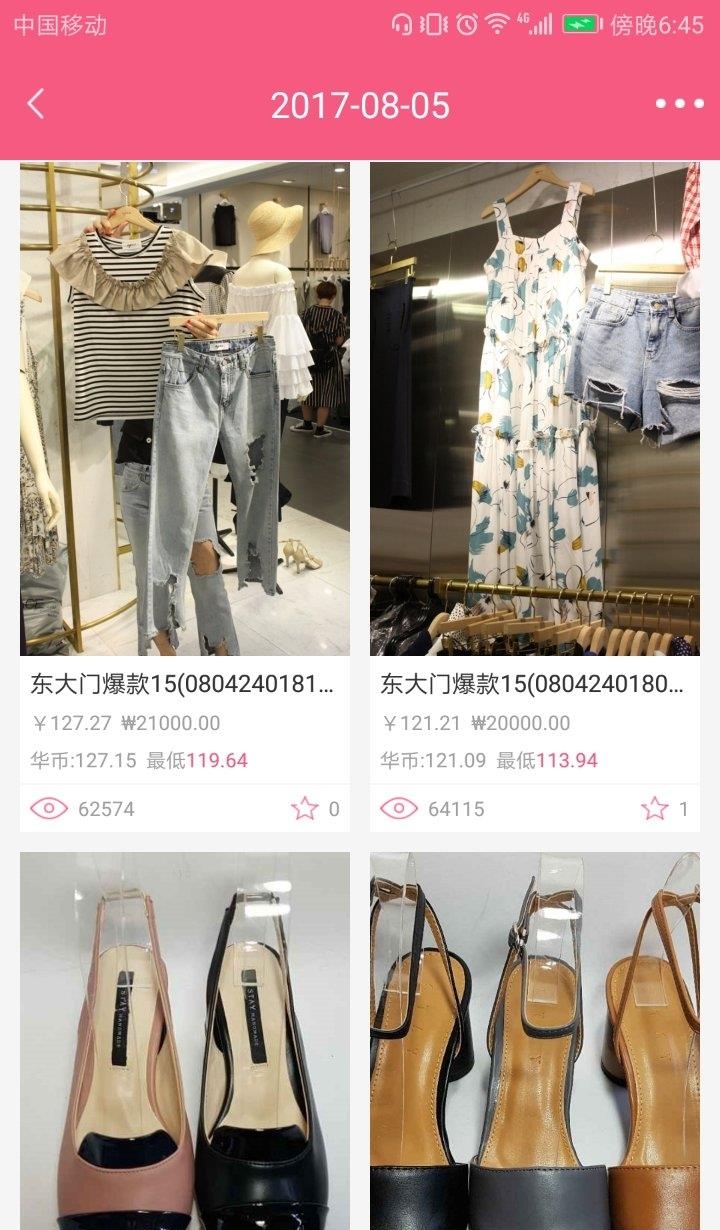Open the striped top and jeans product
Image resolution: width=720 pixels, height=1230 pixels.
coord(185,408)
